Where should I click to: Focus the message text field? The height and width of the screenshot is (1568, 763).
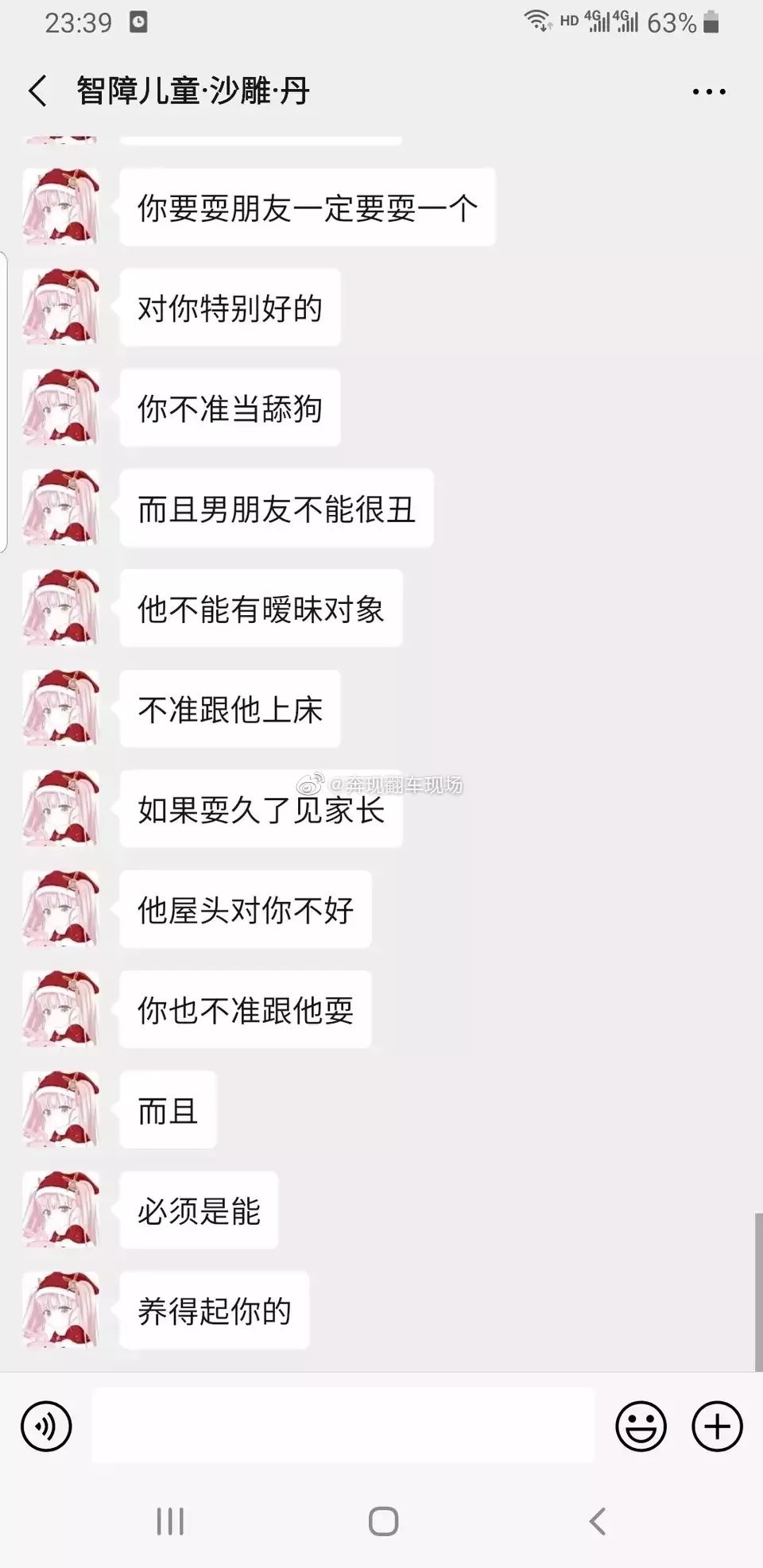pos(343,1426)
